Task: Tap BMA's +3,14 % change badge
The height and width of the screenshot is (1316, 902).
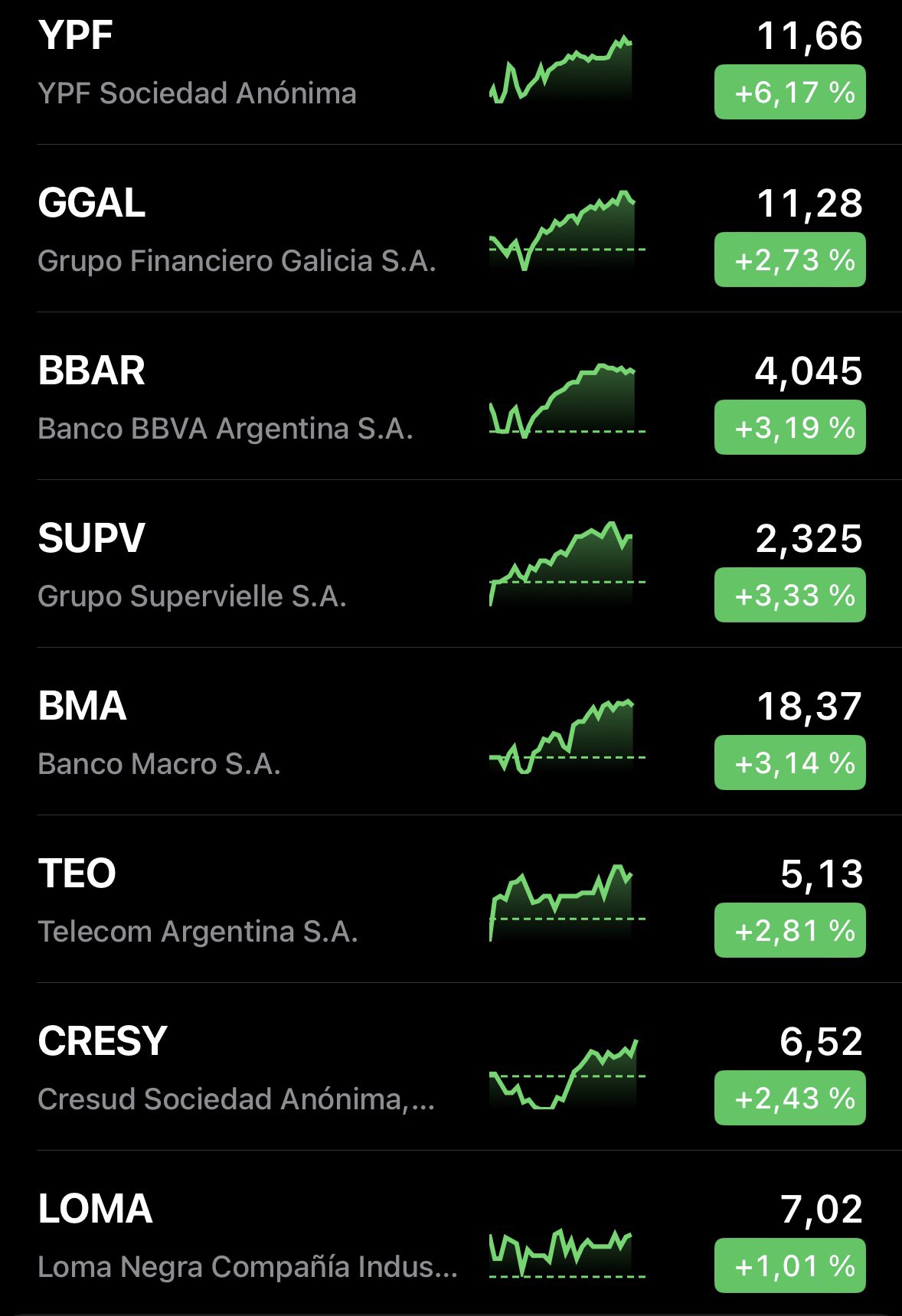Action: coord(789,763)
